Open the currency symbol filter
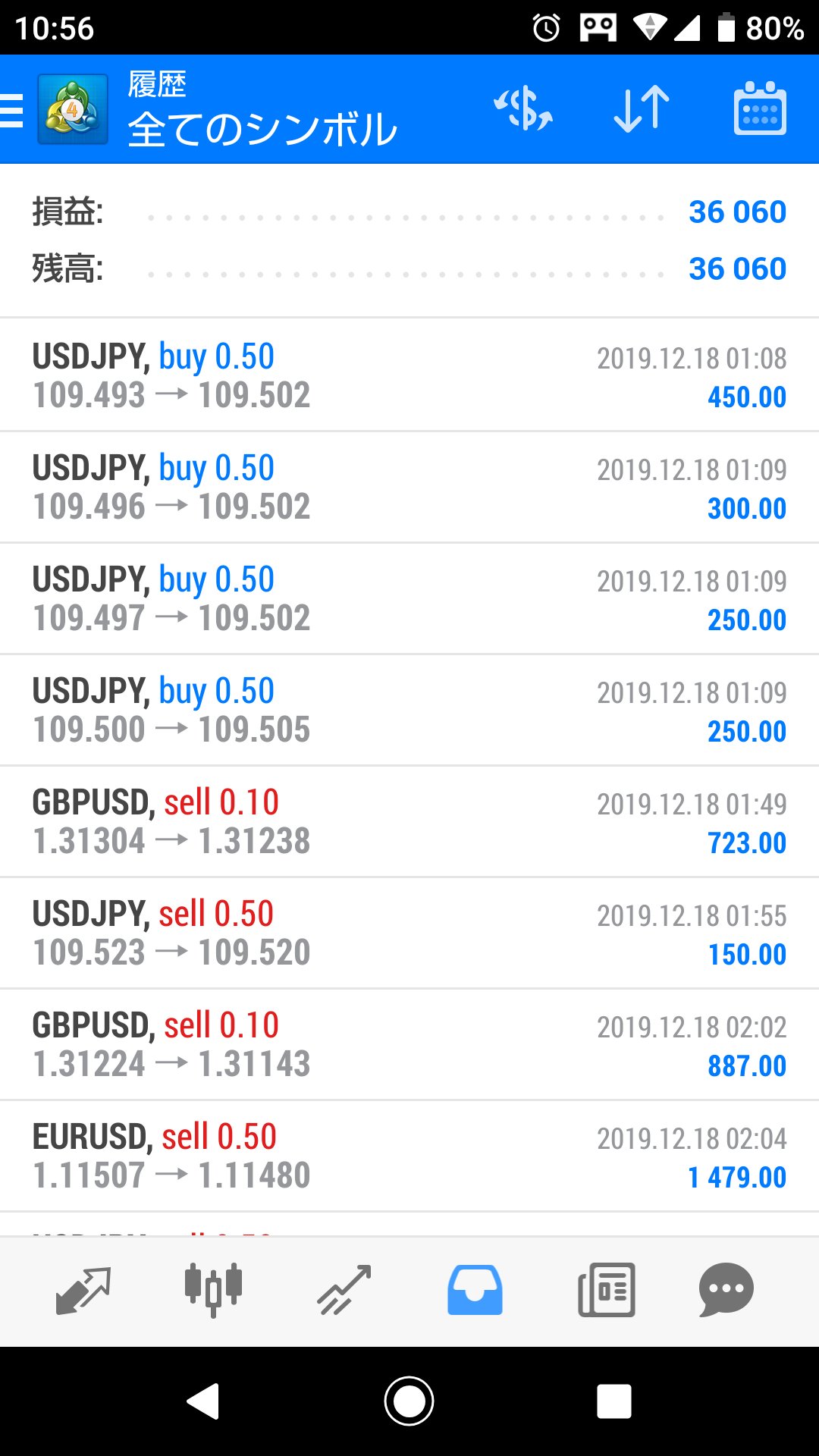This screenshot has width=819, height=1456. click(x=523, y=109)
